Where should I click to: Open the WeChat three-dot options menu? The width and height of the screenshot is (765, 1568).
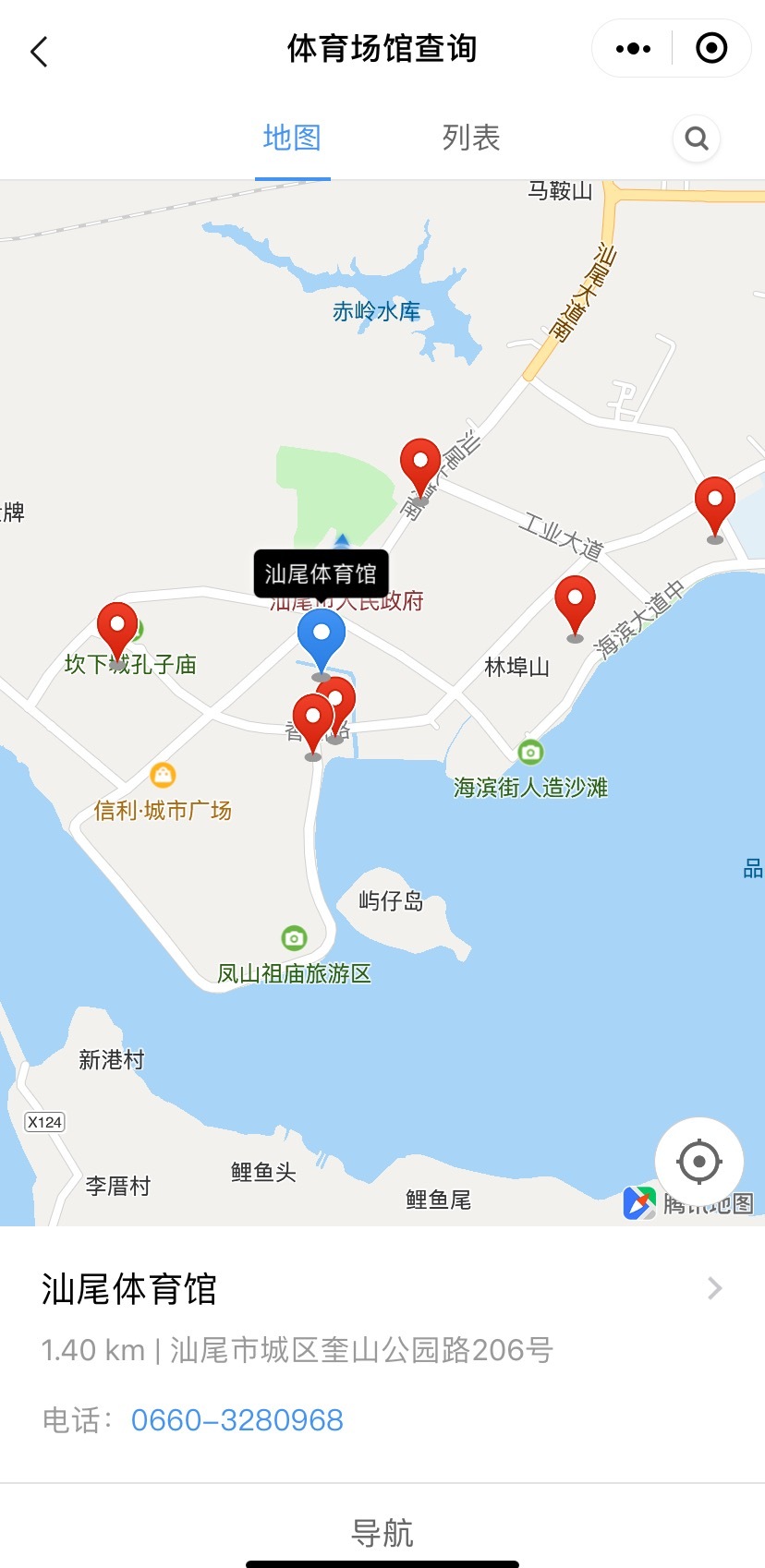point(632,48)
